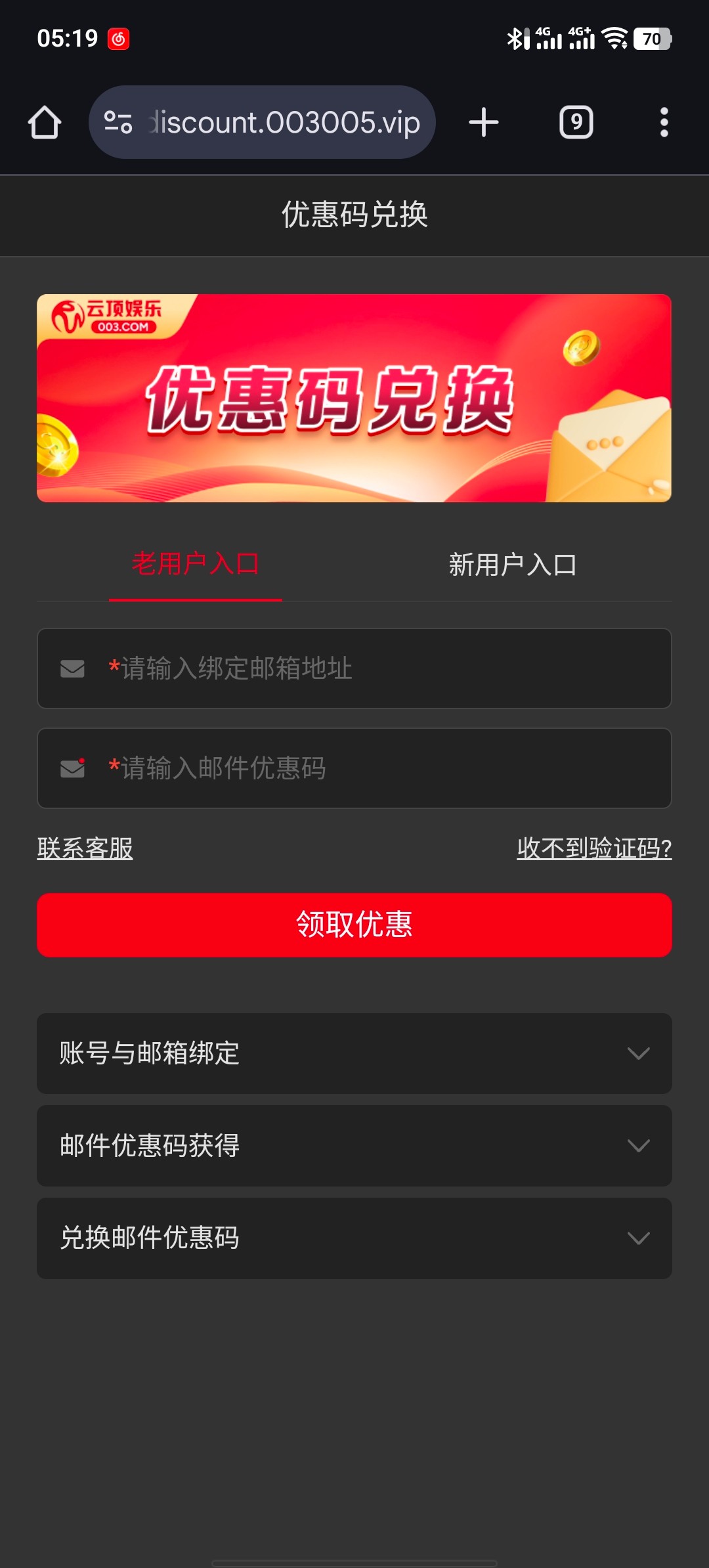
Task: Open a new browser tab
Action: tap(484, 123)
